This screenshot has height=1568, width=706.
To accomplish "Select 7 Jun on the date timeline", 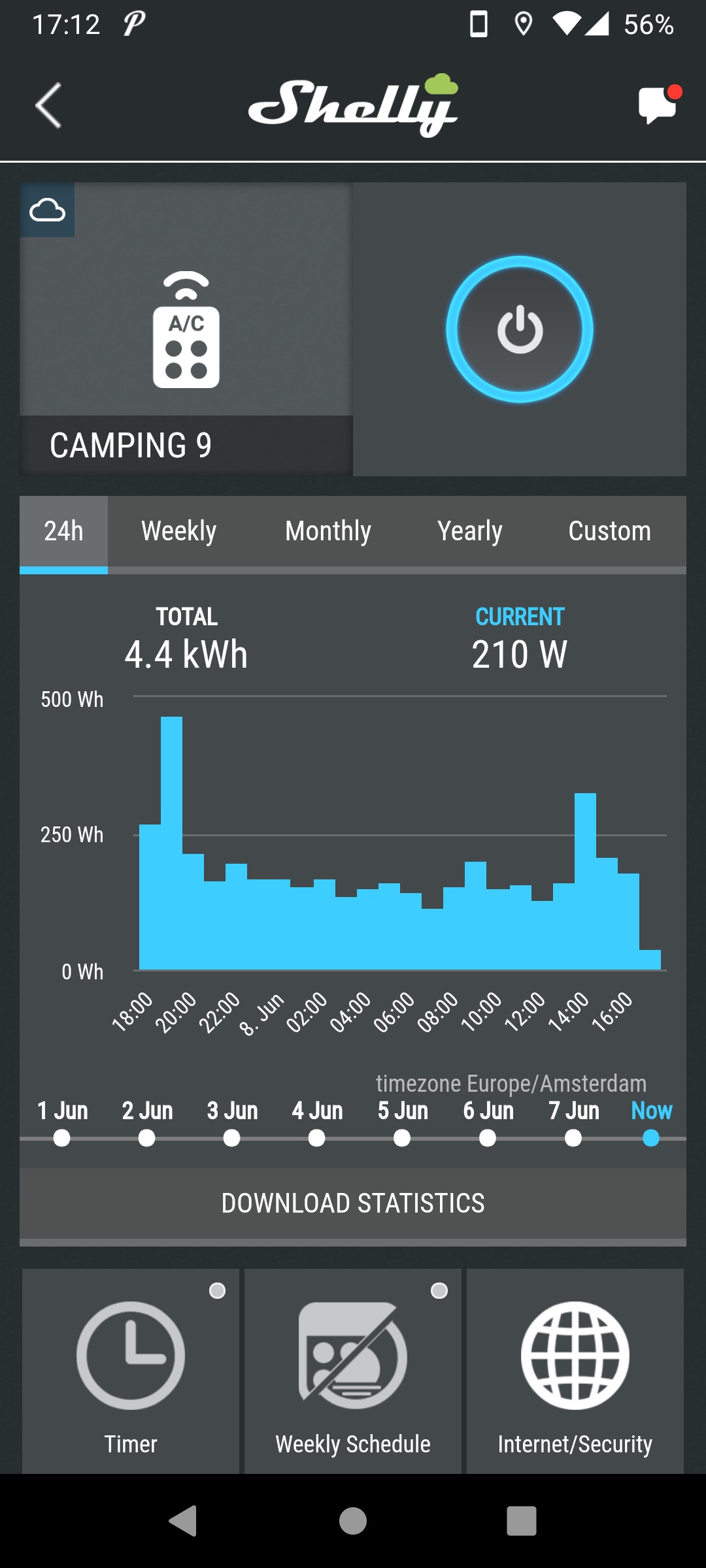I will (573, 1138).
